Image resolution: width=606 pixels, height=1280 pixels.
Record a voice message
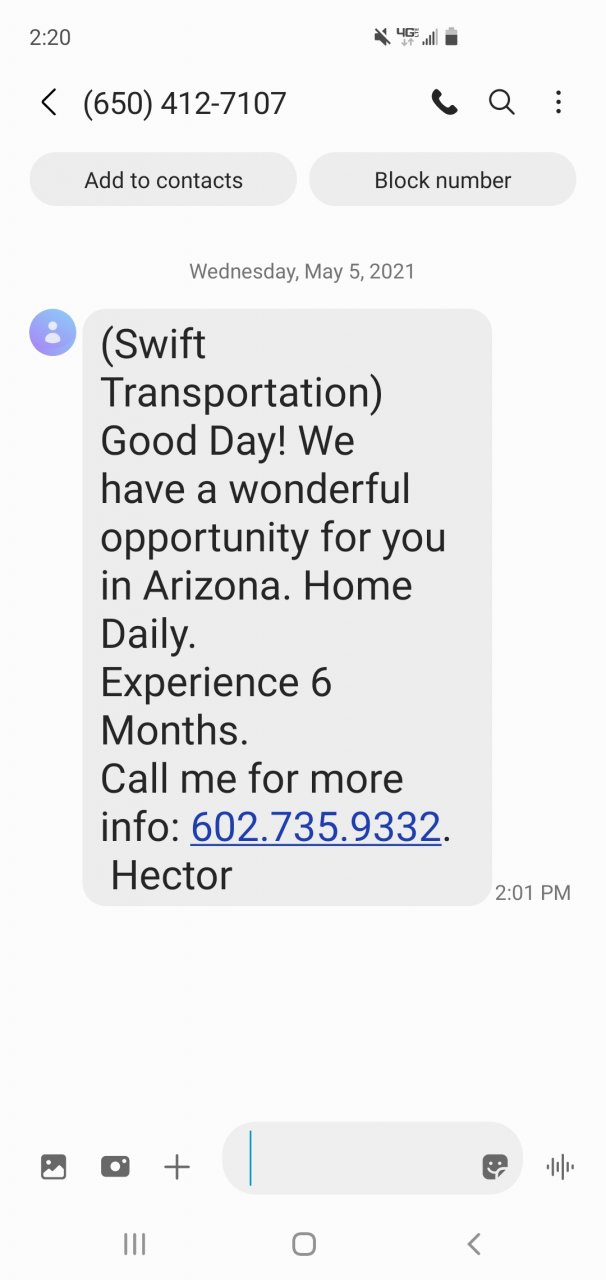click(560, 1166)
